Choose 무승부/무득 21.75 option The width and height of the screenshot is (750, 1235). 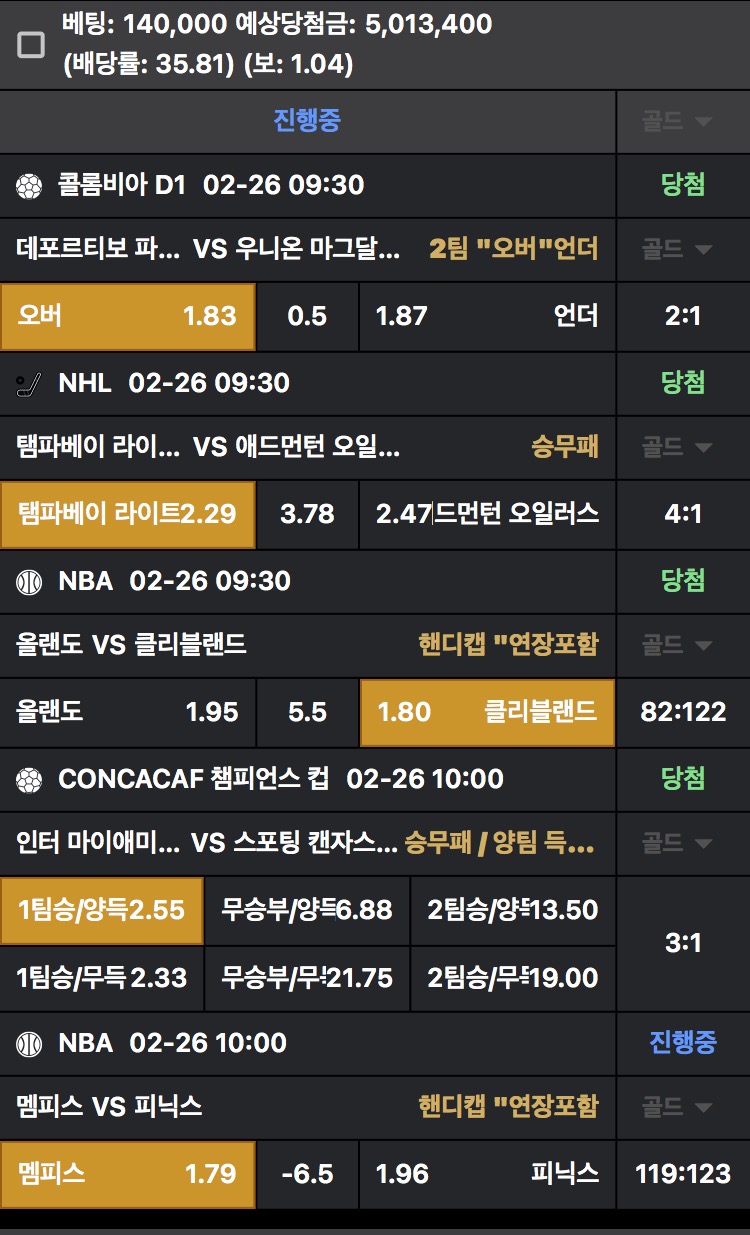[x=307, y=977]
